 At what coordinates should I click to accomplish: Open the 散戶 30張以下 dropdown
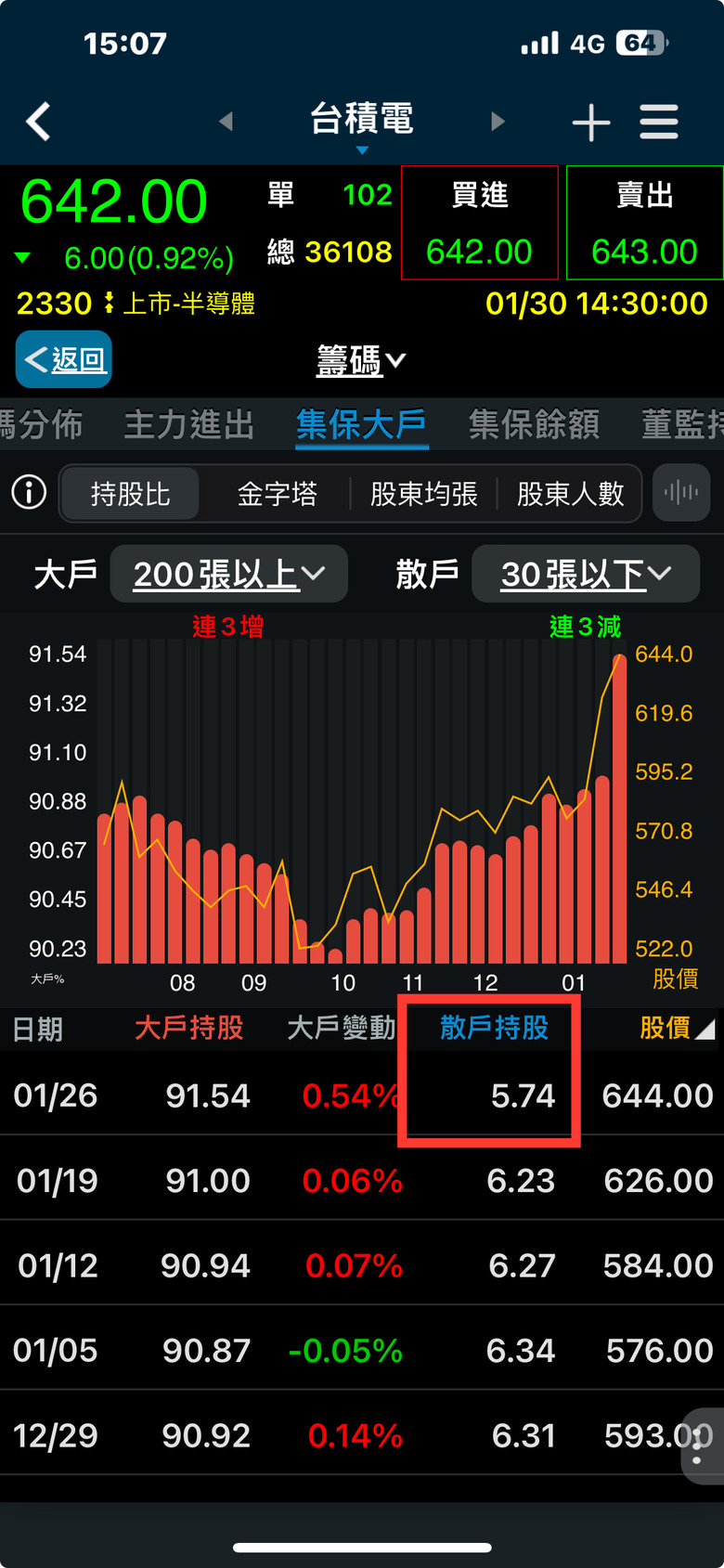coord(585,575)
